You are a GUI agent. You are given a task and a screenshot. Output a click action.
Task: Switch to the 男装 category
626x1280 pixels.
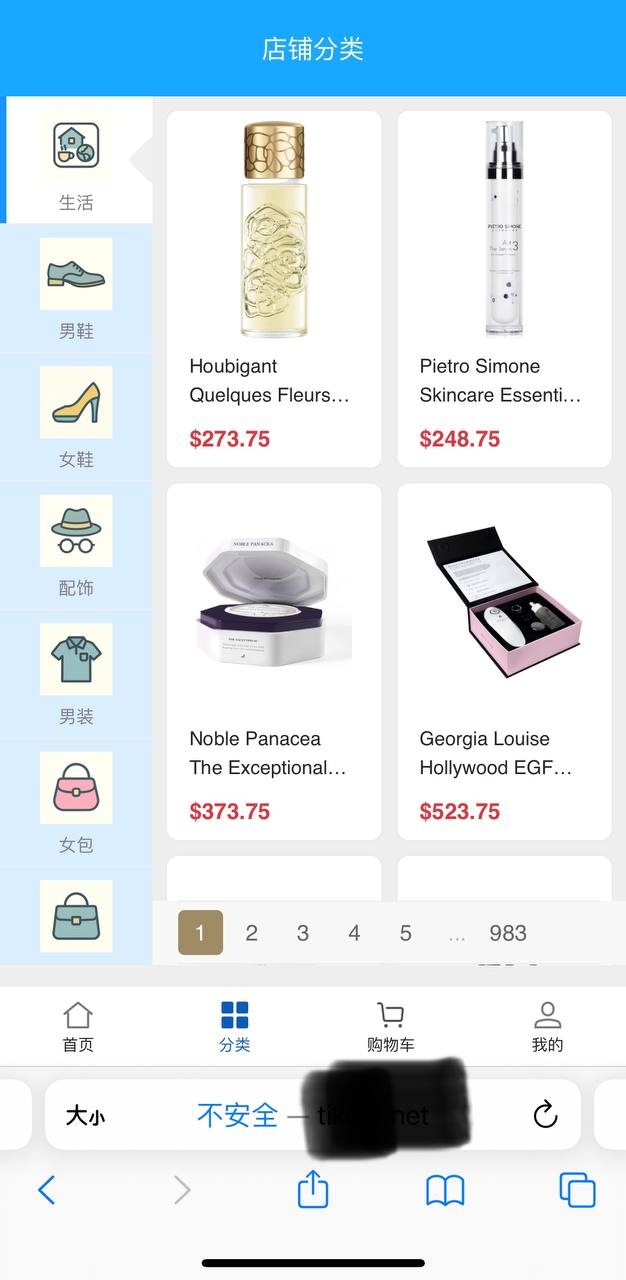(x=76, y=674)
